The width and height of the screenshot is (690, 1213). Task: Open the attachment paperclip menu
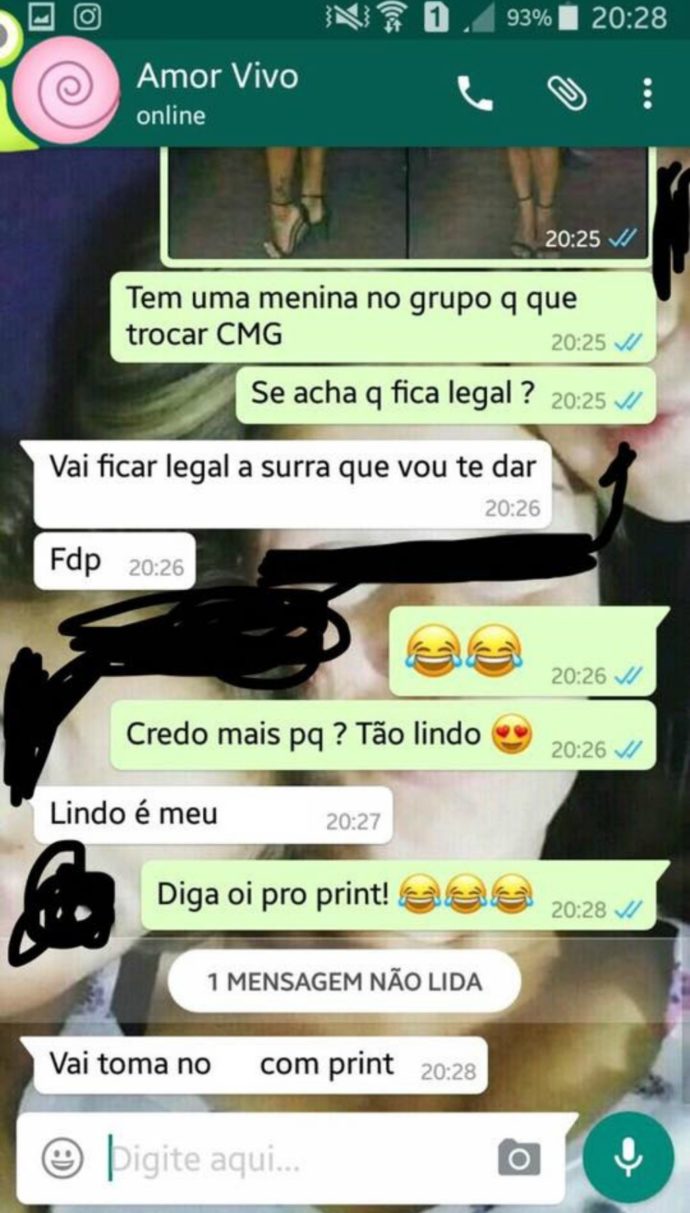pyautogui.click(x=566, y=94)
